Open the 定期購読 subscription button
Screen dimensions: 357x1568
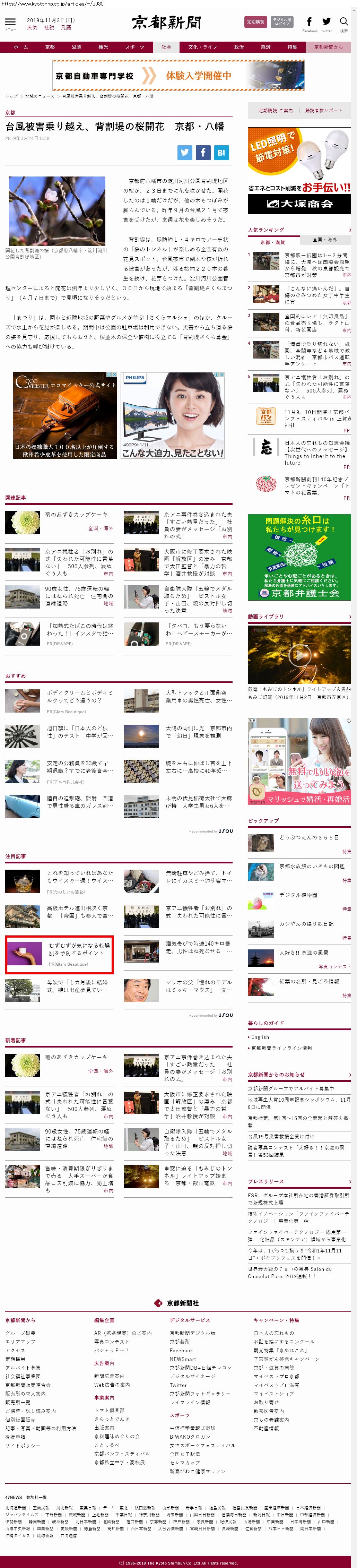coord(255,21)
